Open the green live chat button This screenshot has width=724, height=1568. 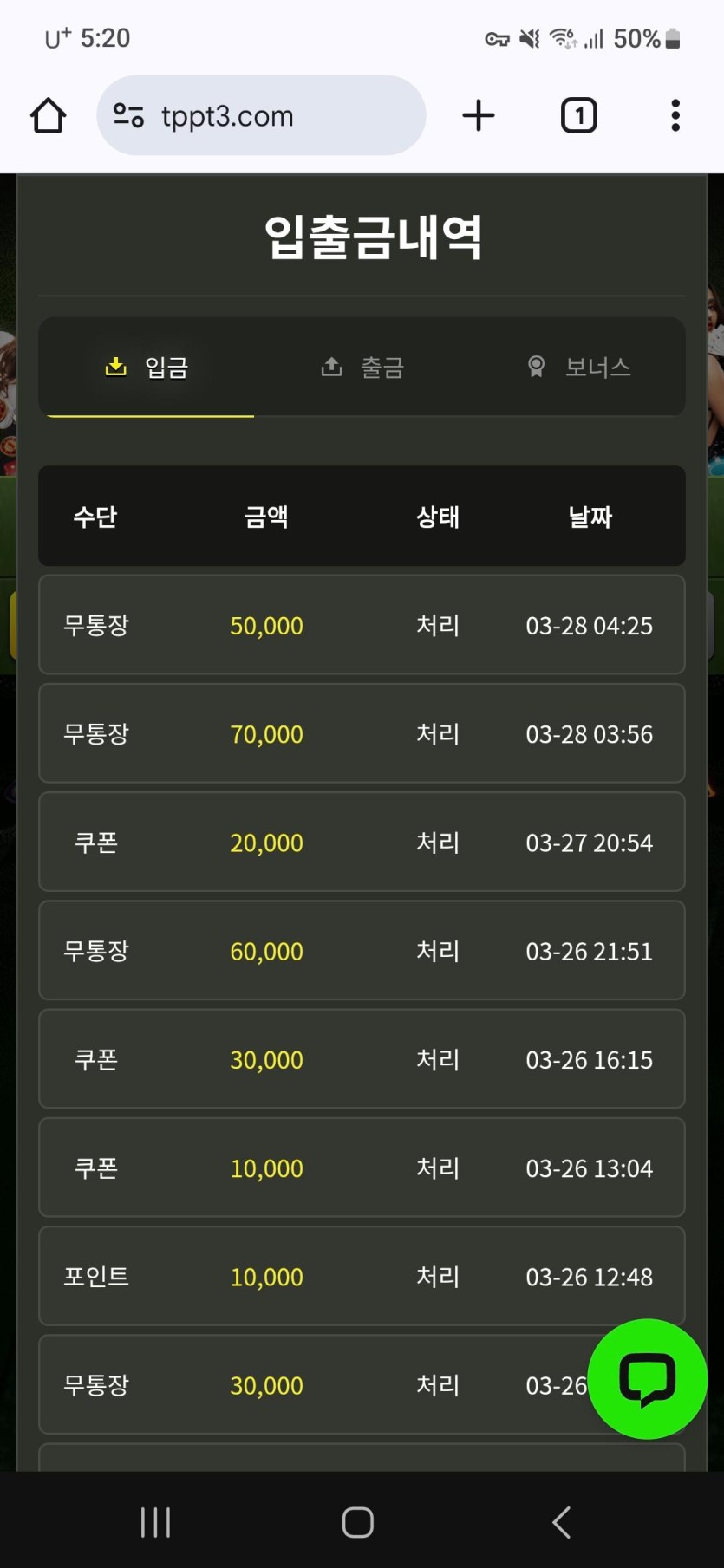pyautogui.click(x=647, y=1378)
